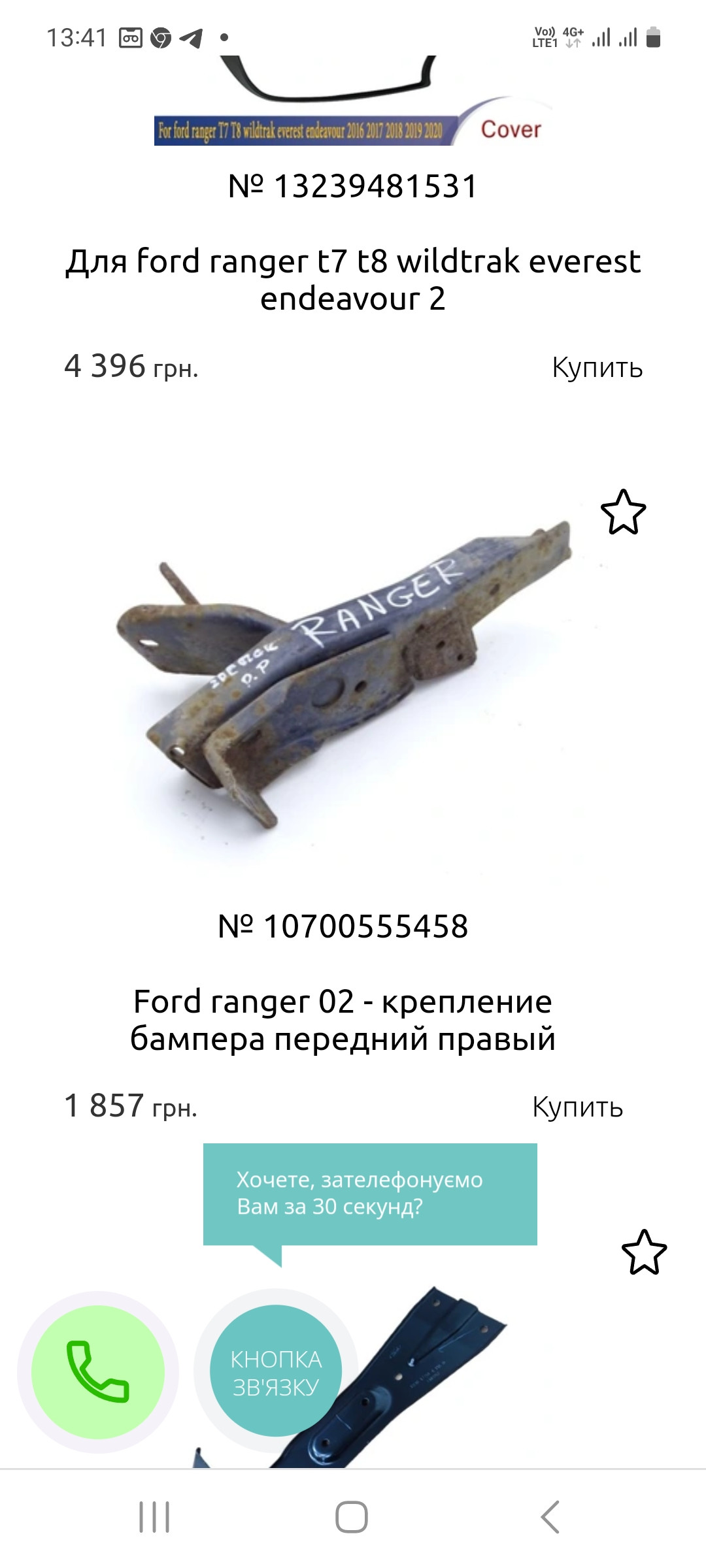
Task: Tap the КНОПКА ЗВ'ЯЗКУ callback button
Action: tap(275, 1373)
